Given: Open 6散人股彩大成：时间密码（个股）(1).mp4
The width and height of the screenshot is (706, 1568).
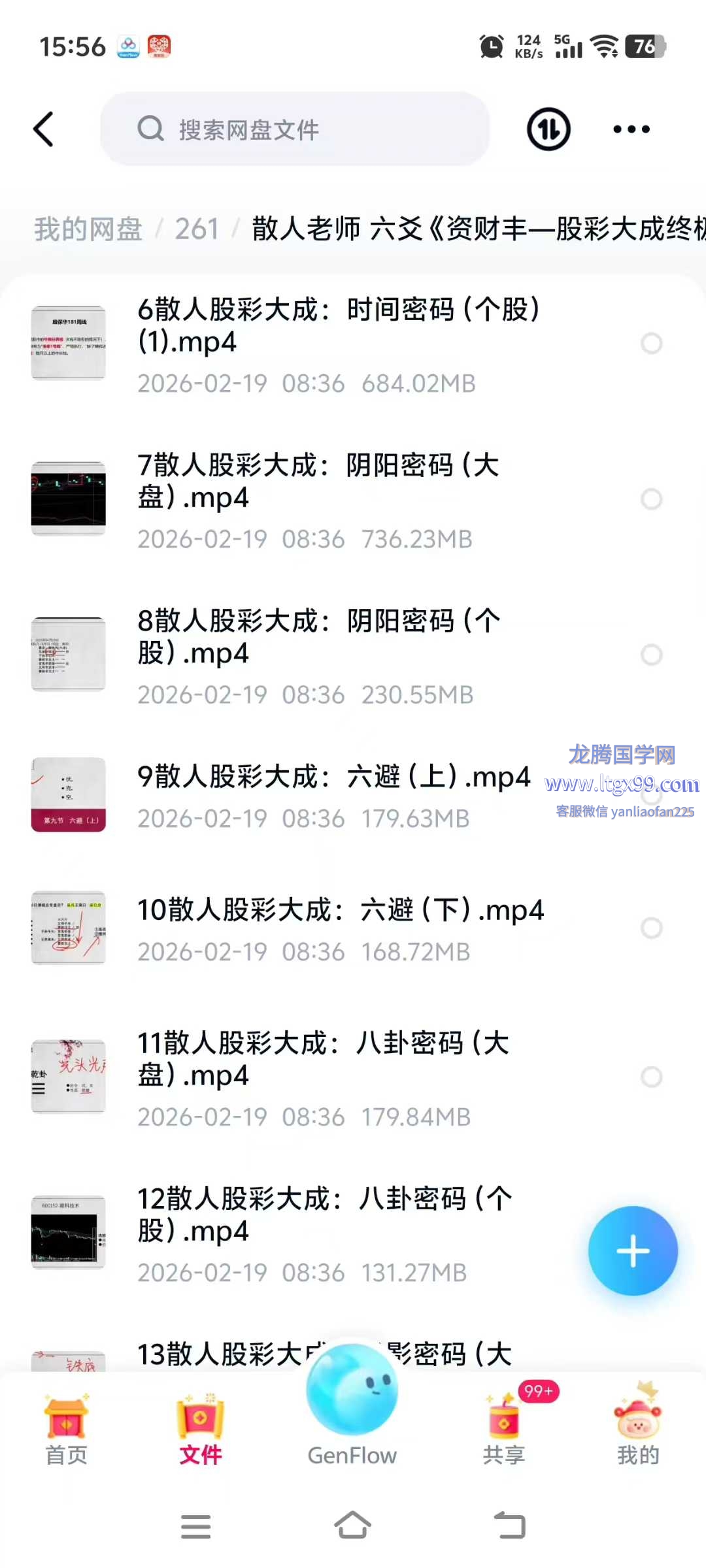Looking at the screenshot, I should 340,327.
